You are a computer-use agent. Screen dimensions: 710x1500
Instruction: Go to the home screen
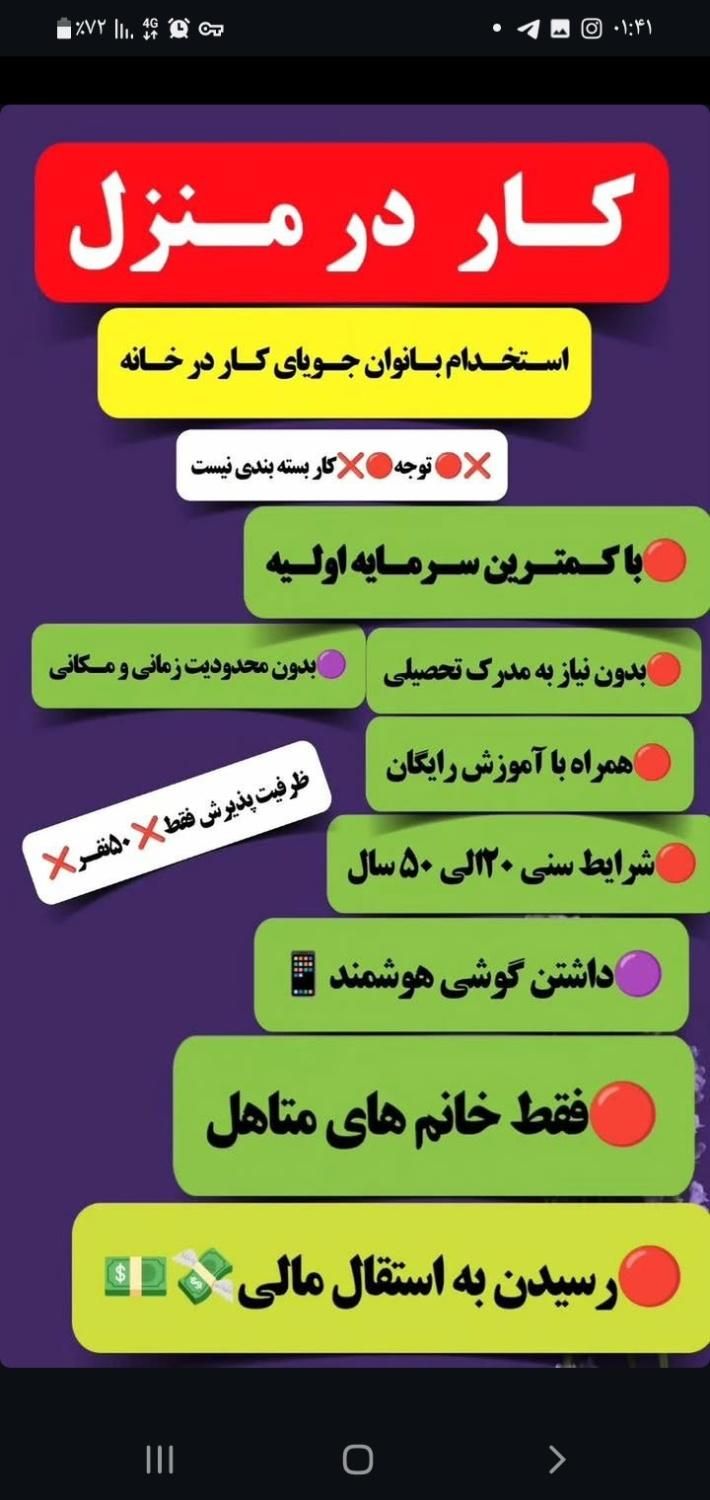[357, 1459]
